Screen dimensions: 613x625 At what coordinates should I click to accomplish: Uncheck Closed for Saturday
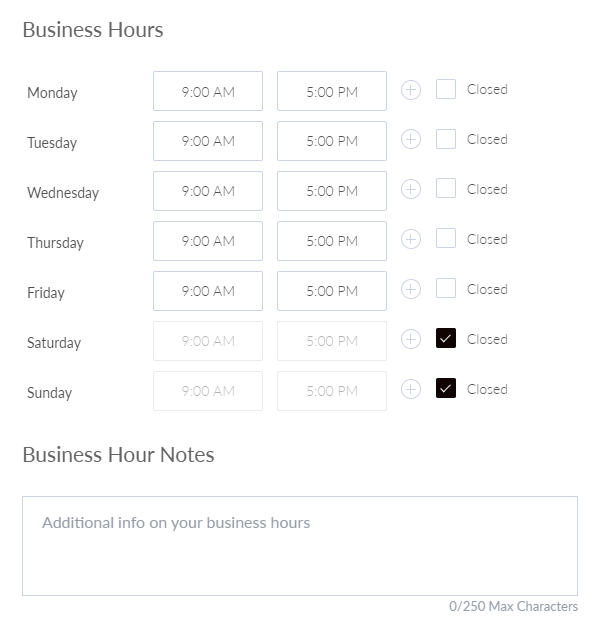(446, 339)
